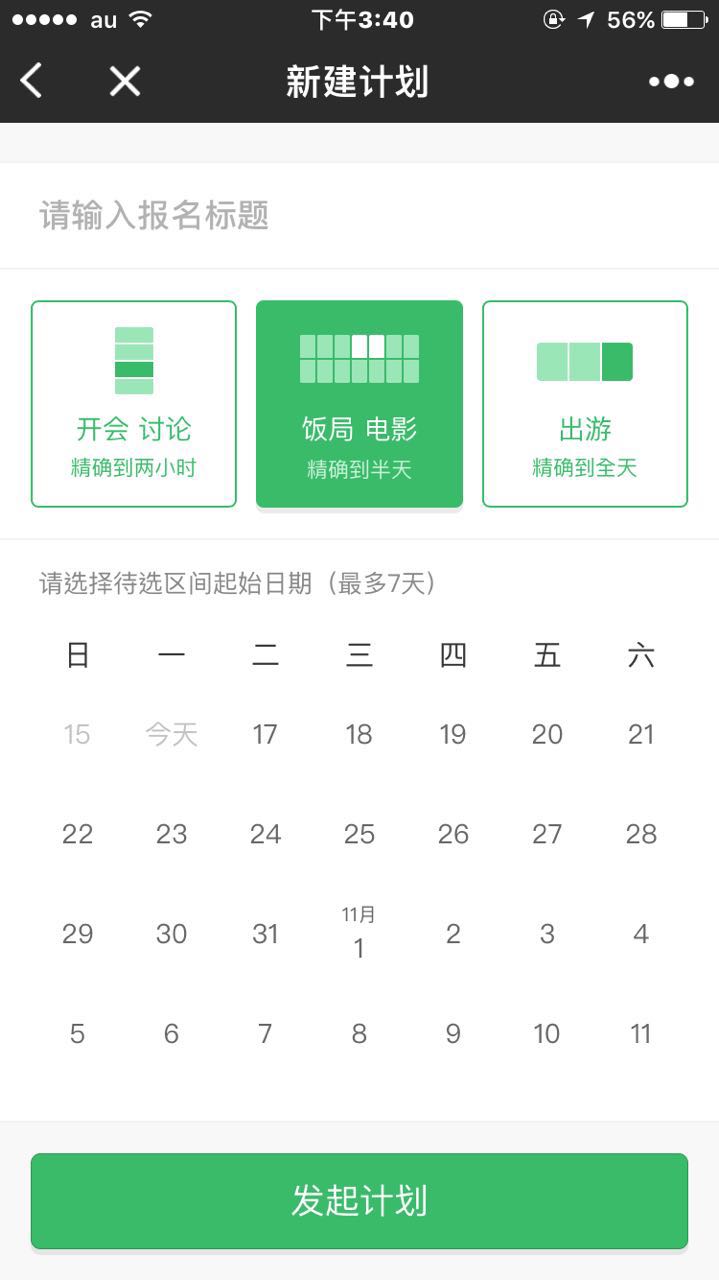Viewport: 719px width, 1280px height.
Task: Pick calendar date 29
Action: click(x=77, y=934)
